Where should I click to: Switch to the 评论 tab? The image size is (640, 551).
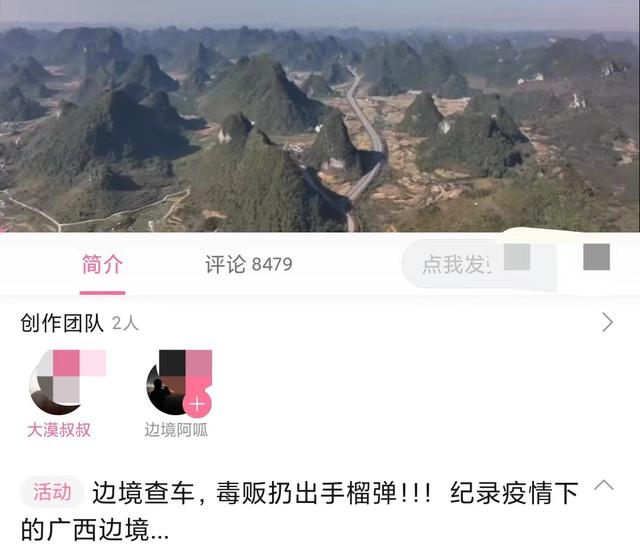pos(248,265)
